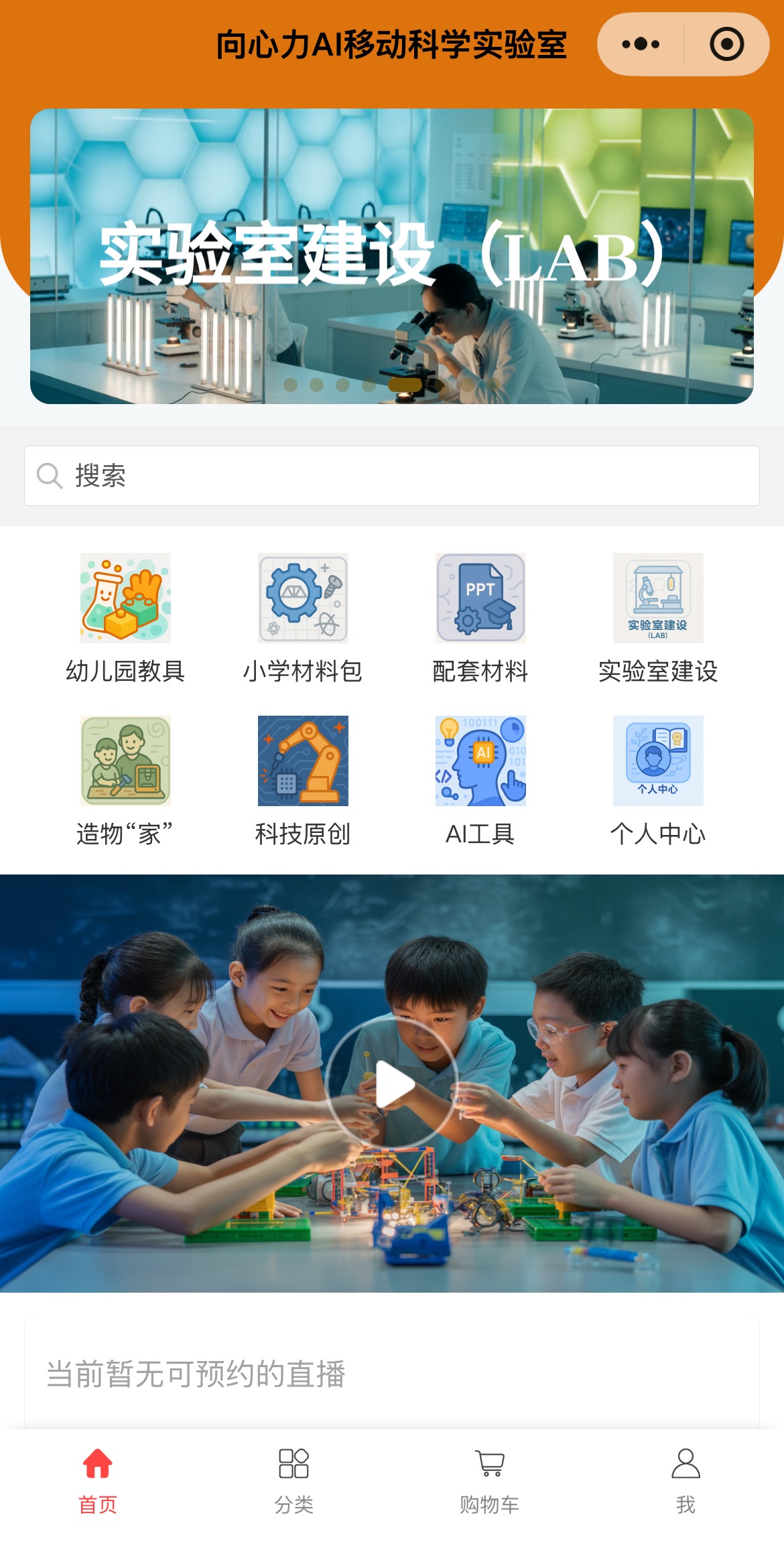784x1552 pixels.
Task: Open the 实验室建设 (LAB) banner
Action: pyautogui.click(x=391, y=256)
